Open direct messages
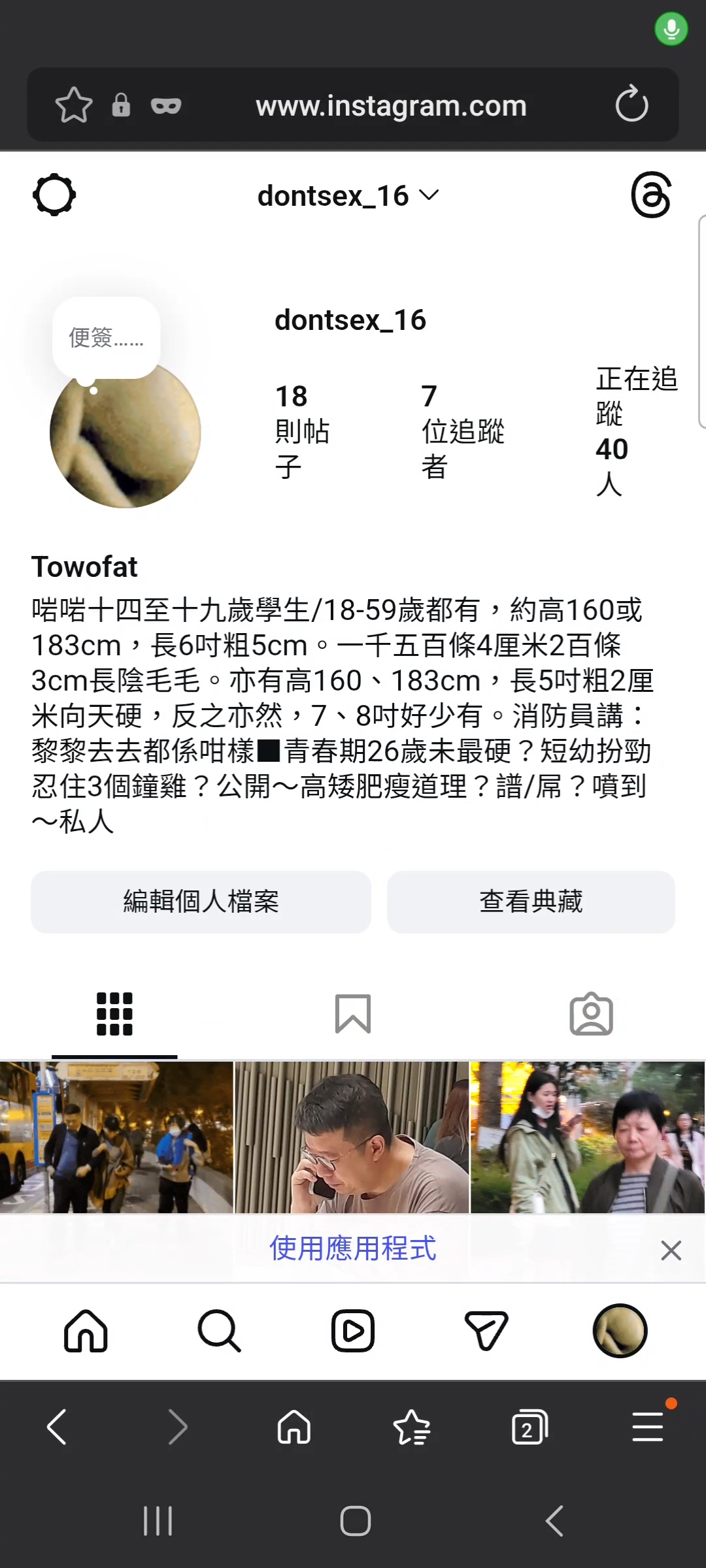The image size is (706, 1568). [x=486, y=1331]
